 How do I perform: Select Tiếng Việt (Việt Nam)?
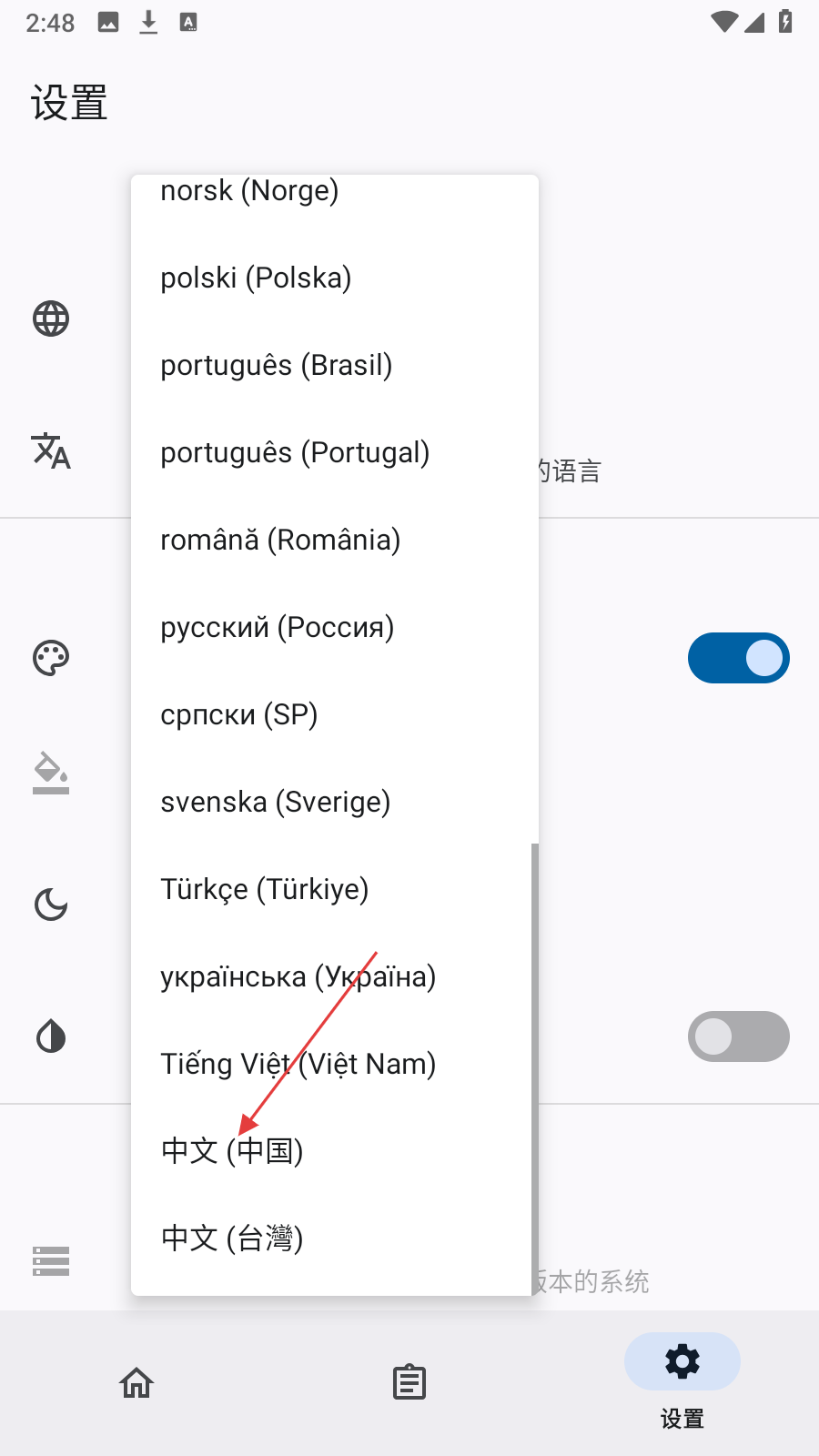[298, 1064]
